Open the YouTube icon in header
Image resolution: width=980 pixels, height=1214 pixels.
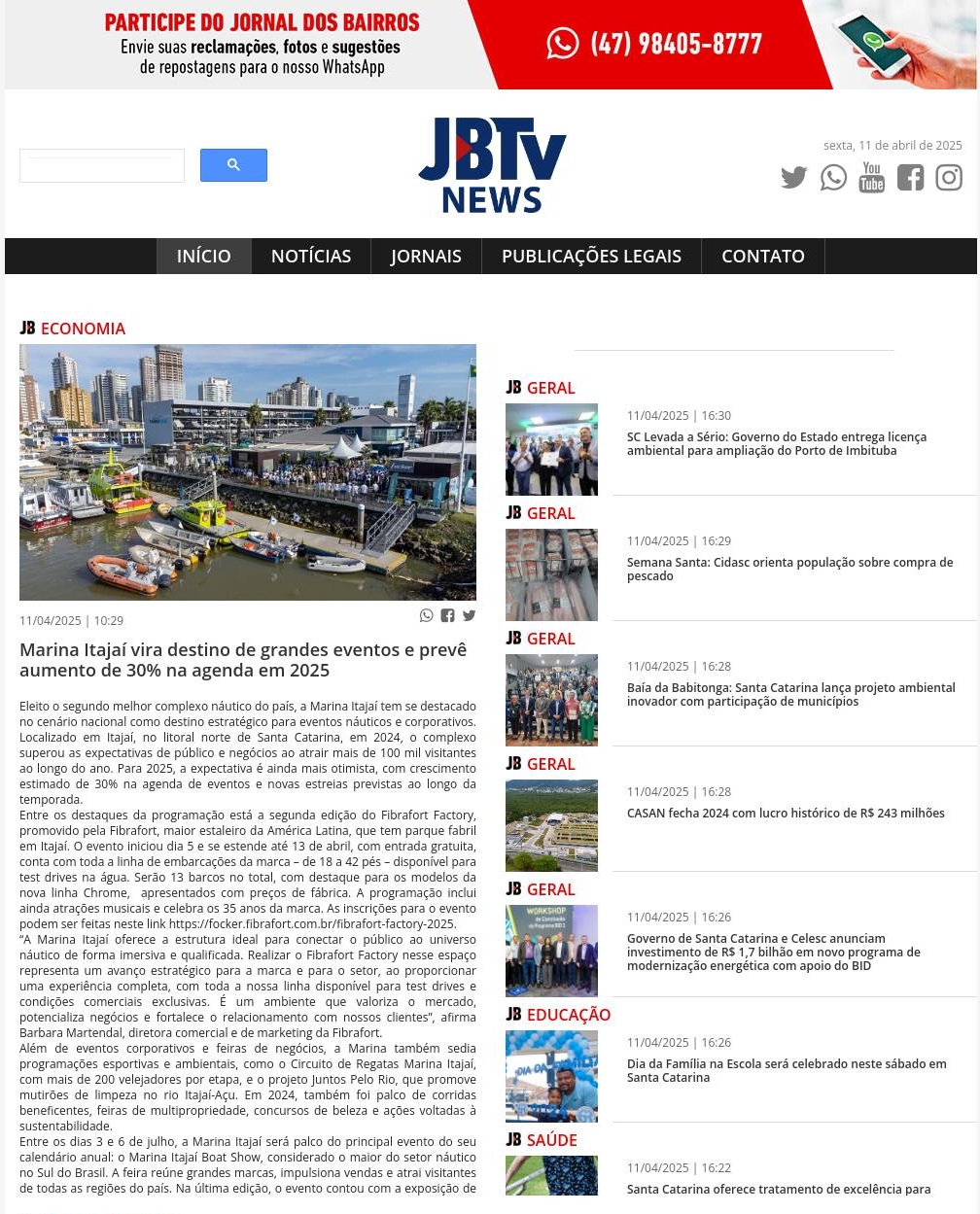coord(872,178)
